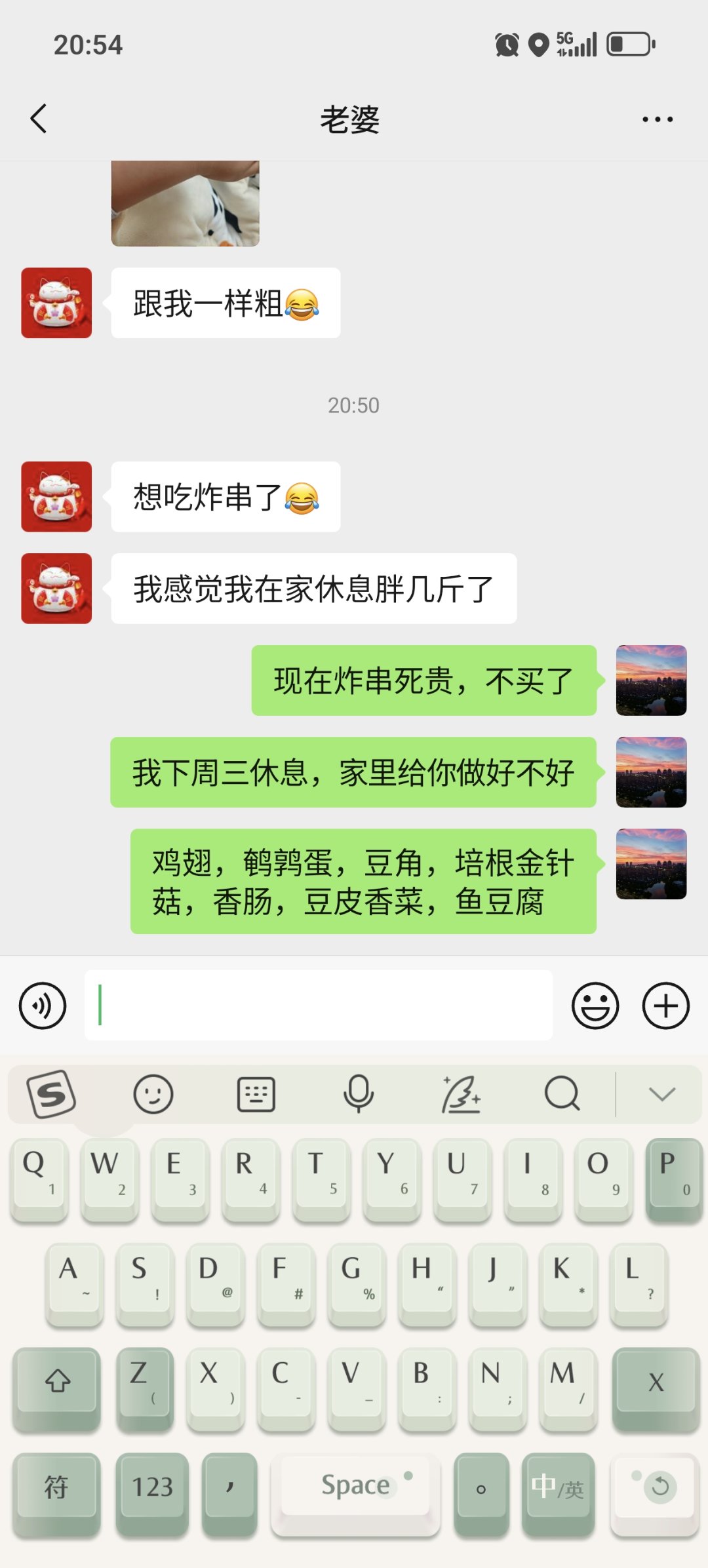
Task: View the photo sent in chat
Action: pos(186,203)
